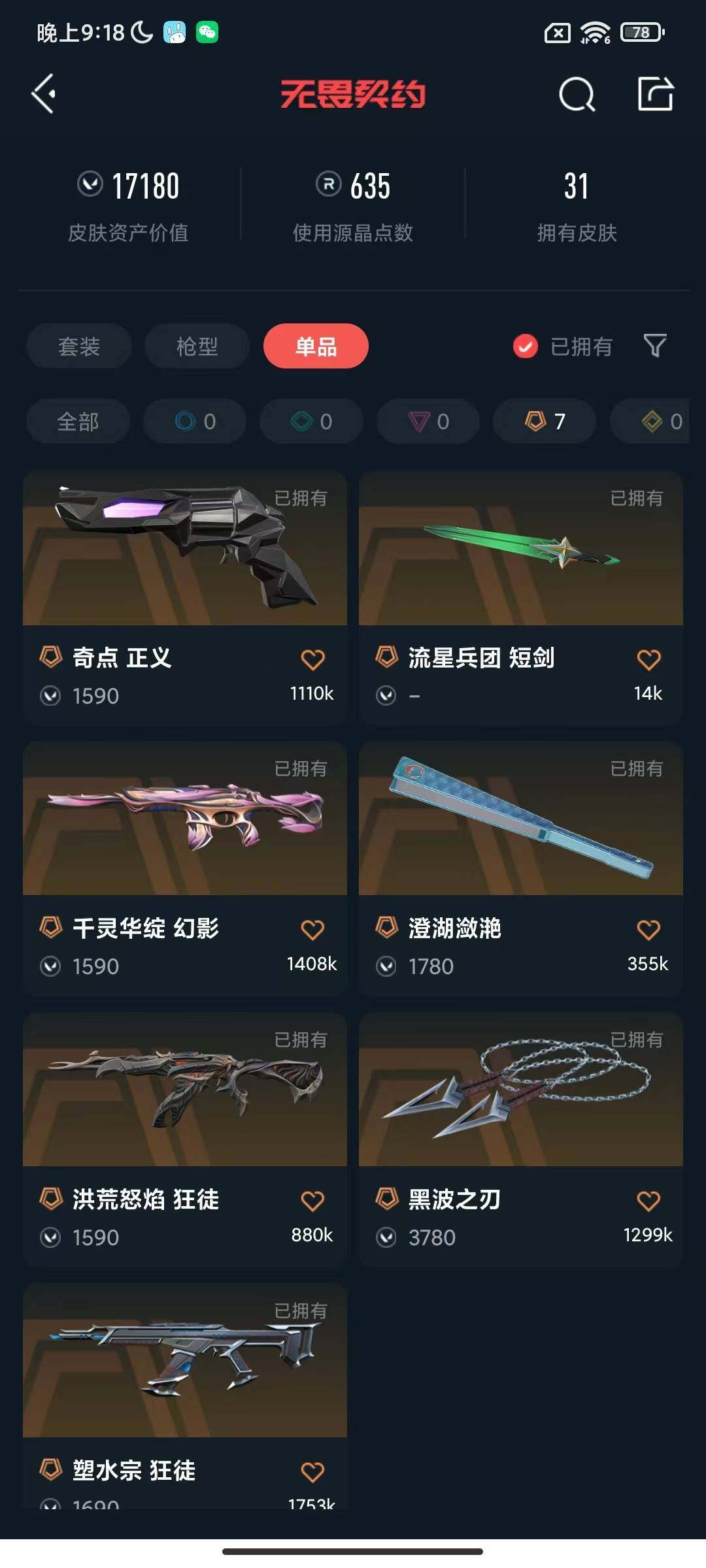Switch to the 套装 tab
The width and height of the screenshot is (706, 1568).
click(x=79, y=346)
